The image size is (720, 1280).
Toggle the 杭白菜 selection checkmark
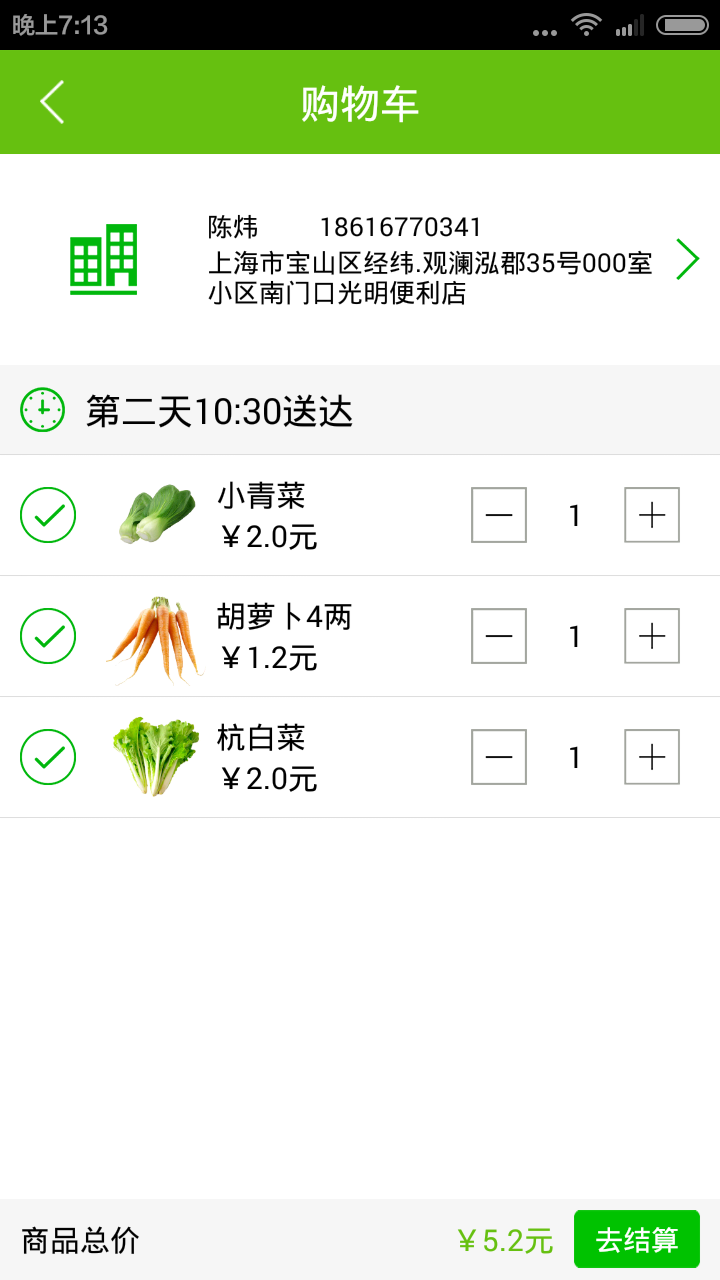pyautogui.click(x=48, y=757)
